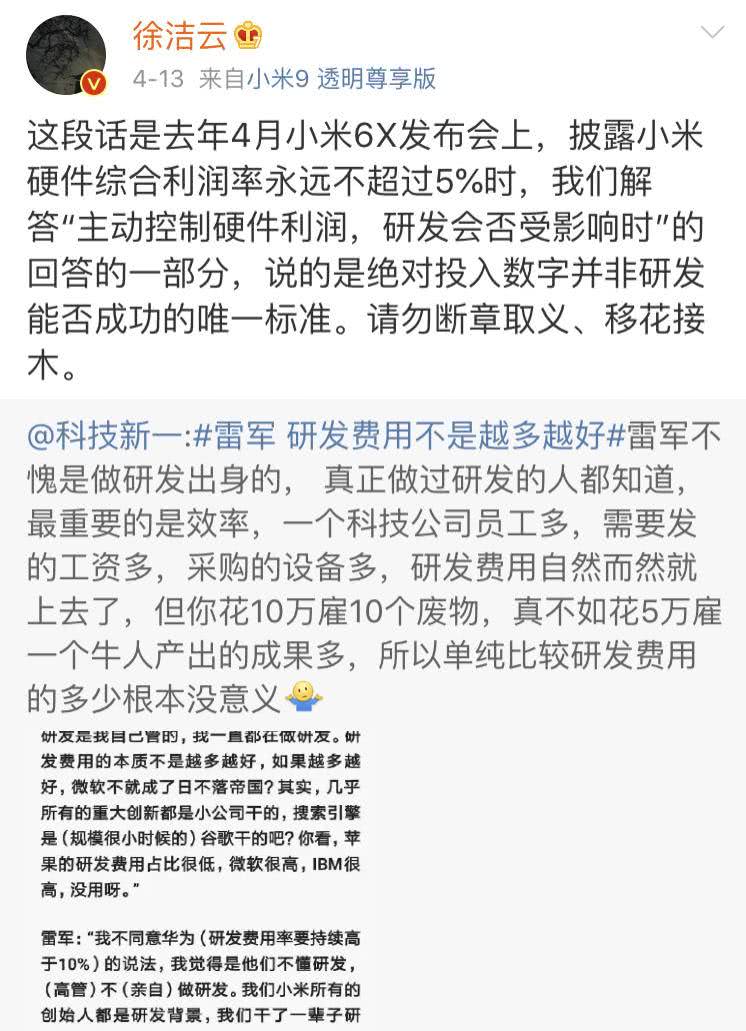Open 徐洁云's profile avatar
This screenshot has height=1031, width=746.
click(x=66, y=56)
